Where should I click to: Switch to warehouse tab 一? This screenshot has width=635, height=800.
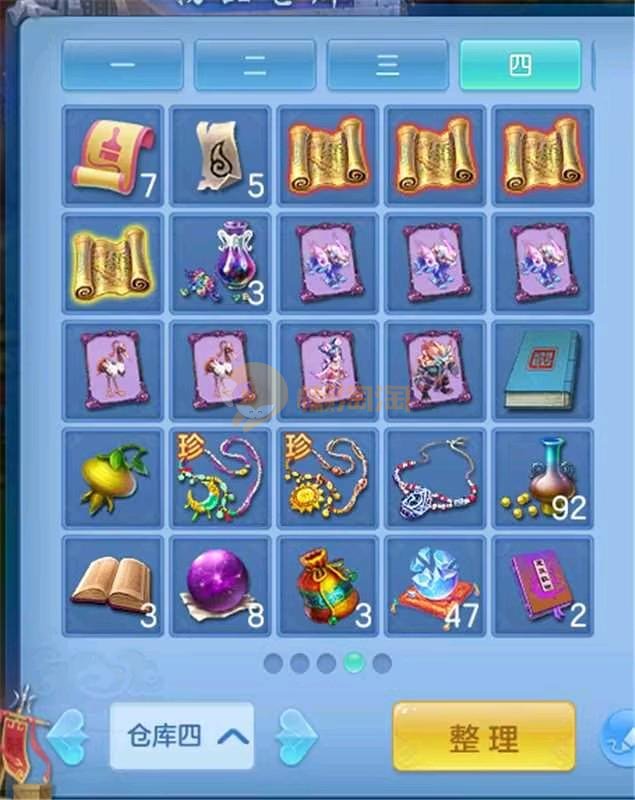tap(122, 66)
